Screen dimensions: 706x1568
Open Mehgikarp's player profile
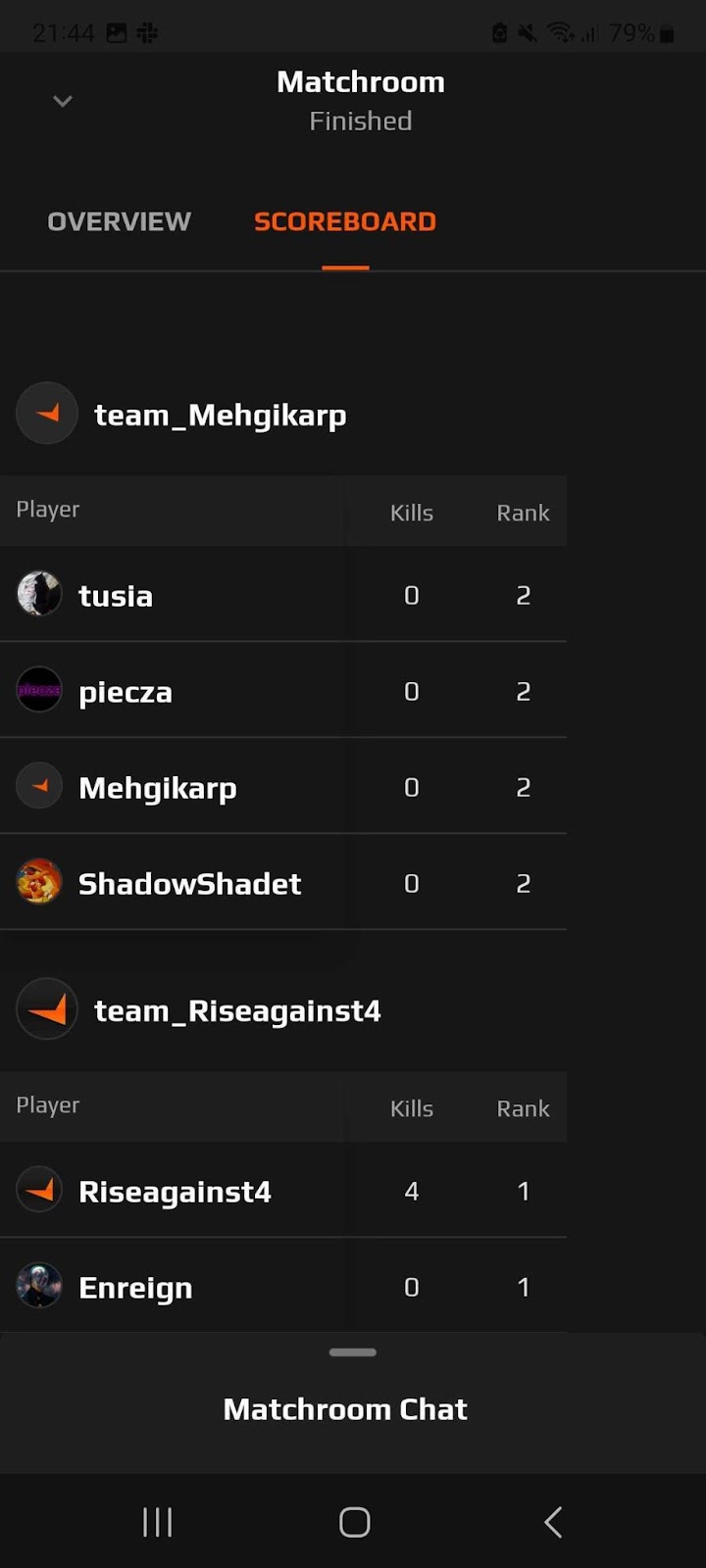click(157, 788)
